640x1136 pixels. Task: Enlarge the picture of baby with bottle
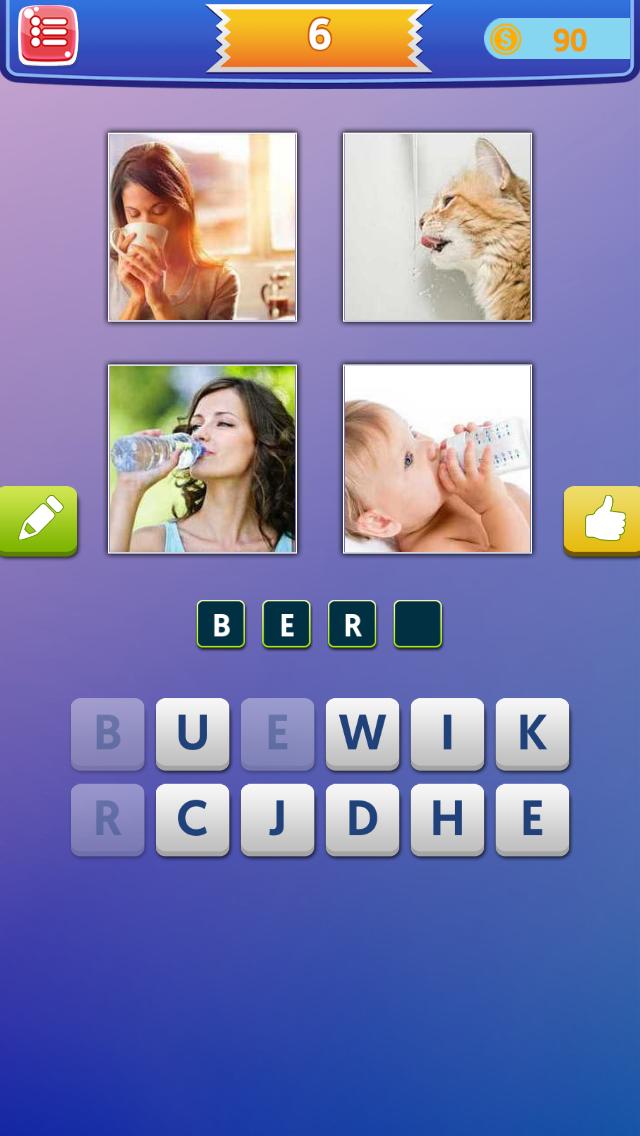coord(437,458)
